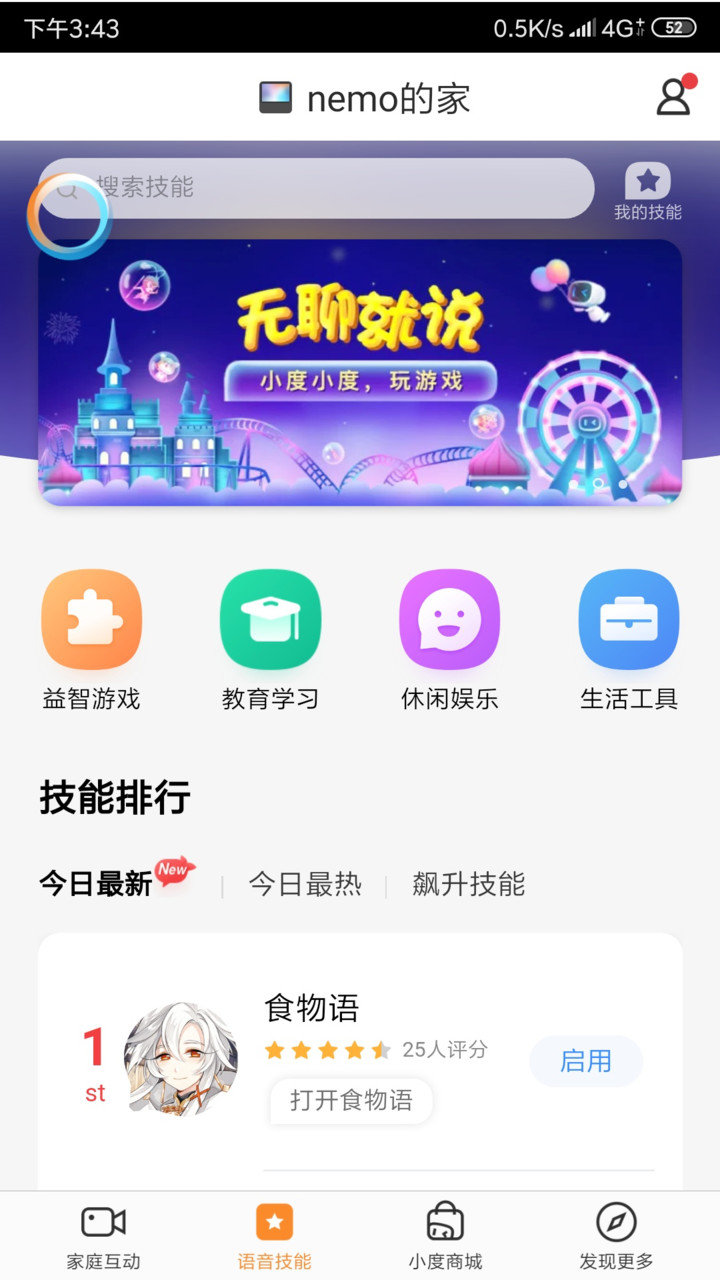Tap the 启用 enable button
Image resolution: width=720 pixels, height=1280 pixels.
586,1062
